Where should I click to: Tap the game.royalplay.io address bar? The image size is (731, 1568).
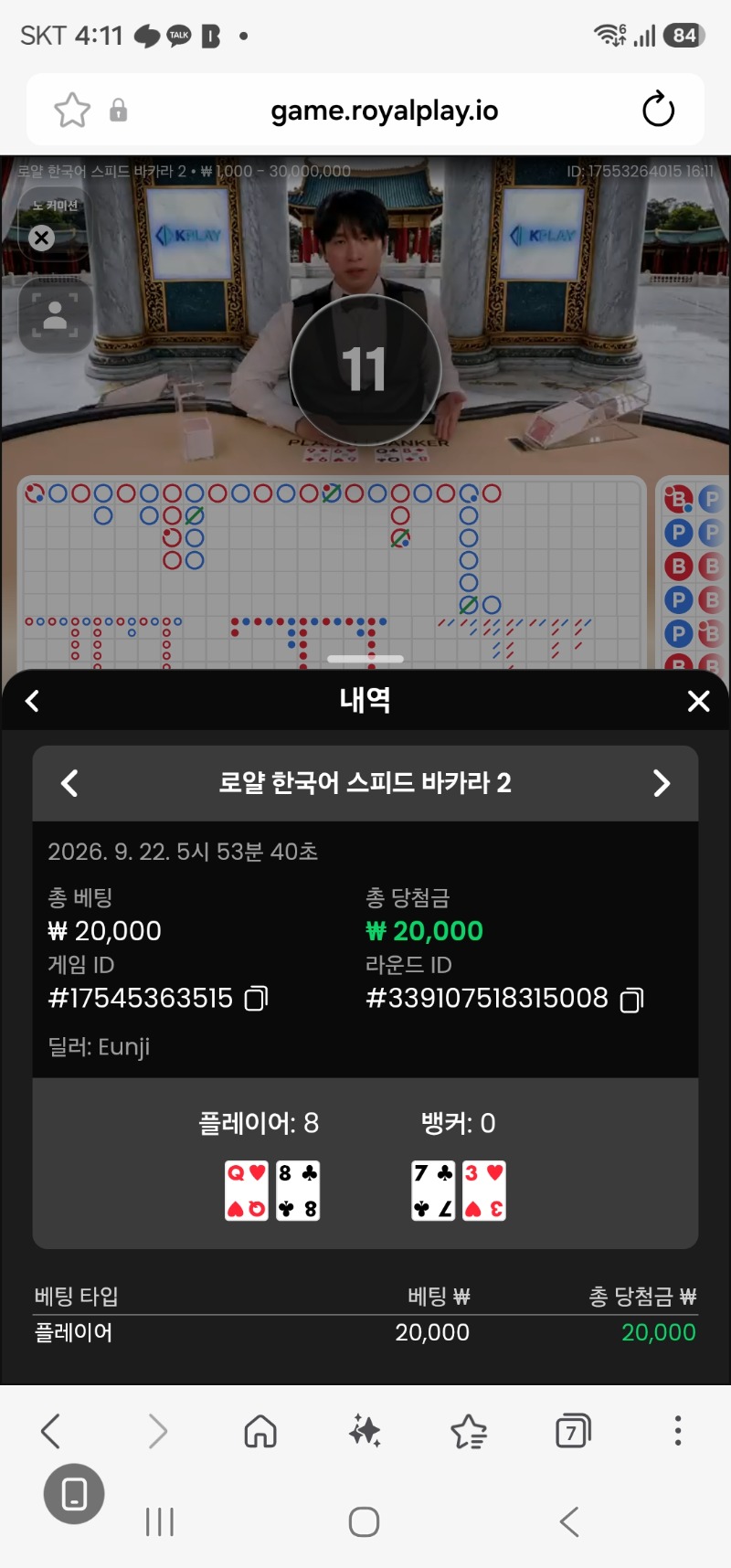384,111
